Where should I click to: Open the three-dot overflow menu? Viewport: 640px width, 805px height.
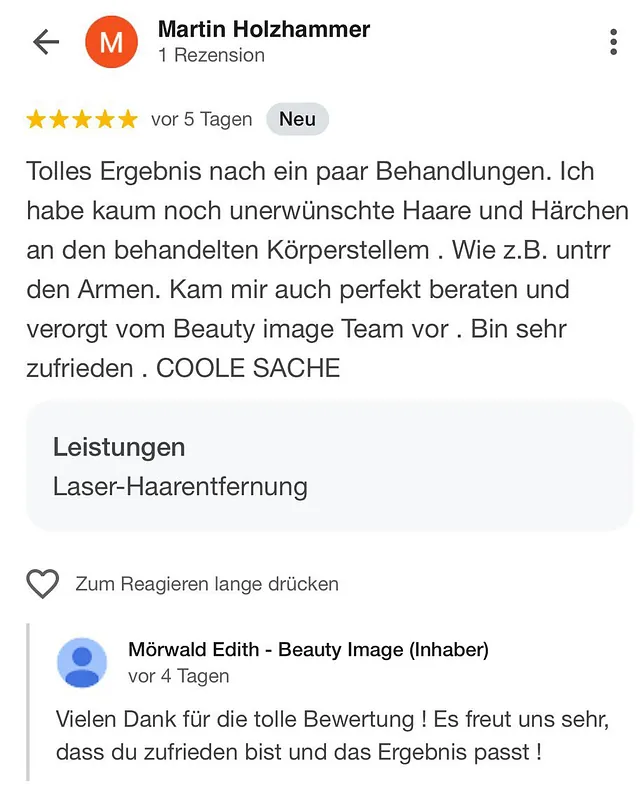[613, 42]
